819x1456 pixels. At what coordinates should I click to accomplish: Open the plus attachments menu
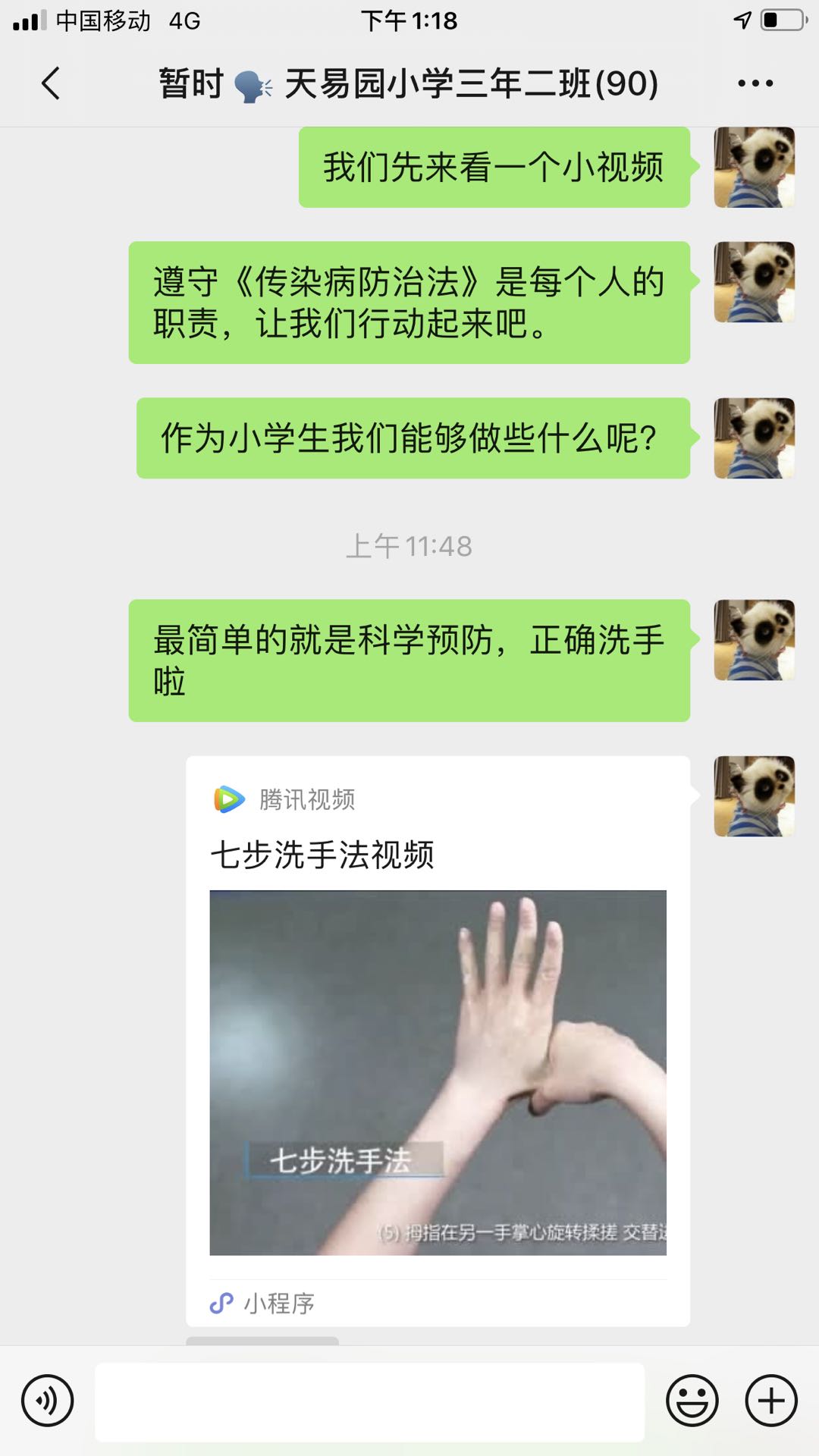pyautogui.click(x=771, y=1401)
